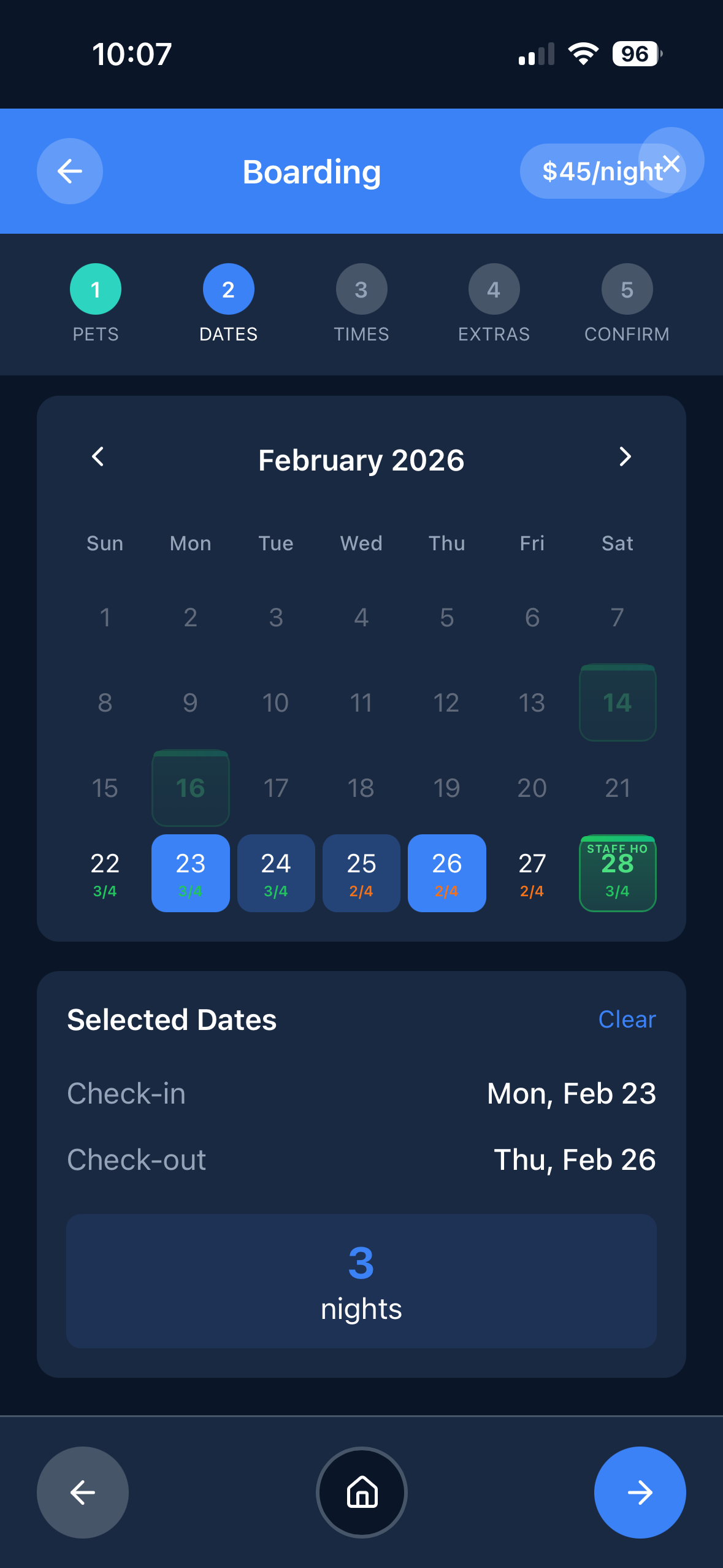Continue to next step with forward arrow
Screen dimensions: 723x1568
tap(640, 1492)
